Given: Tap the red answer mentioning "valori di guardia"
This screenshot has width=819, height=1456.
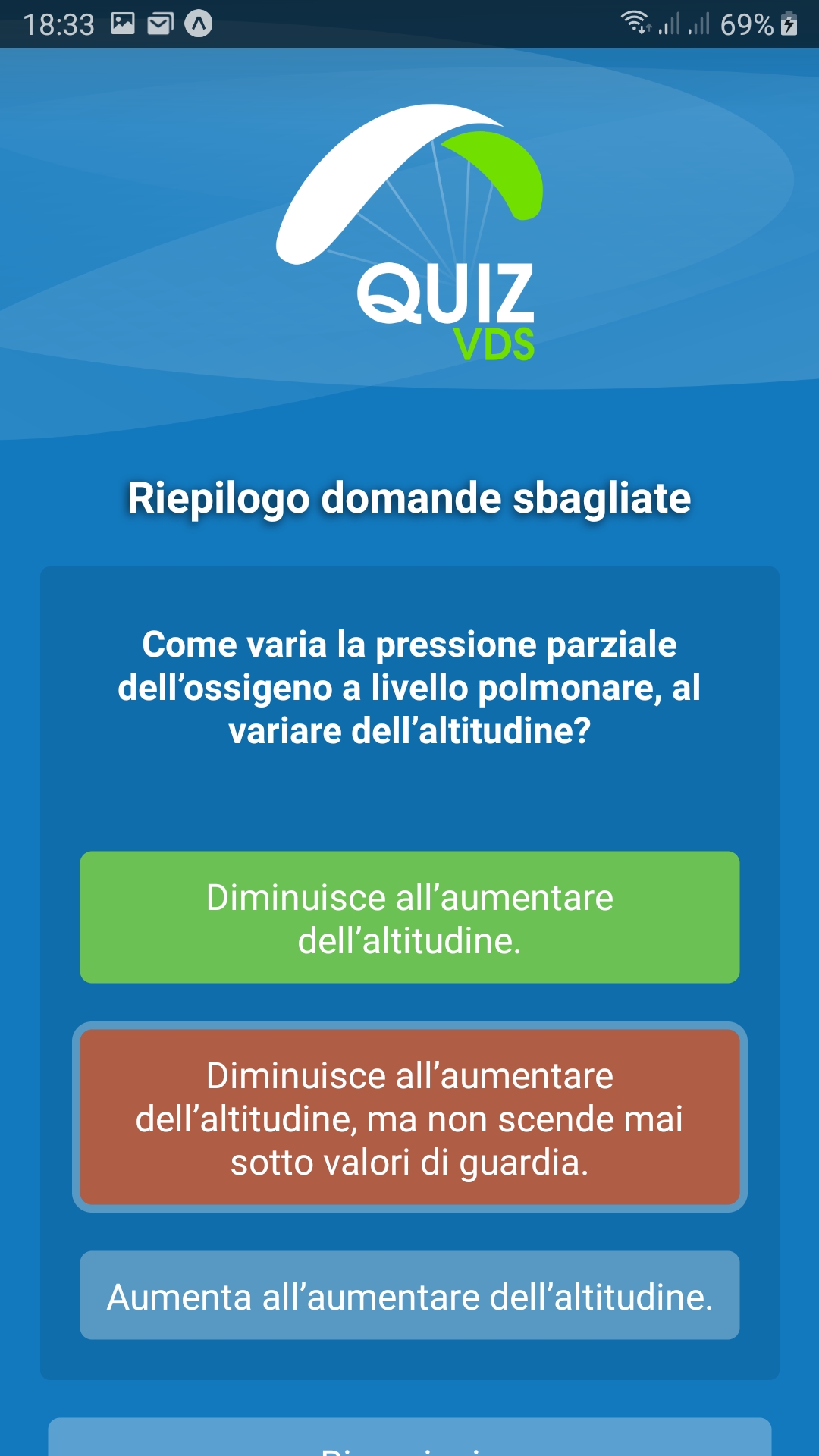Looking at the screenshot, I should tap(409, 1118).
